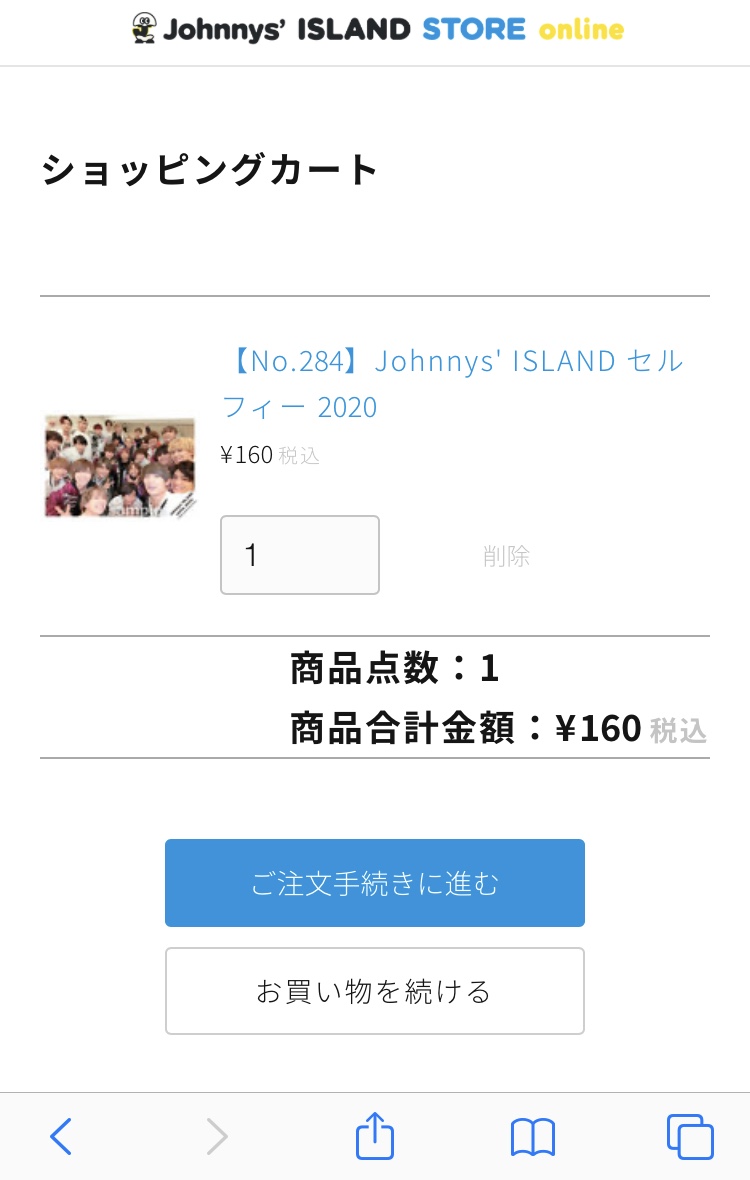Continue shopping via お買い物を続ける
750x1180 pixels.
coord(374,991)
